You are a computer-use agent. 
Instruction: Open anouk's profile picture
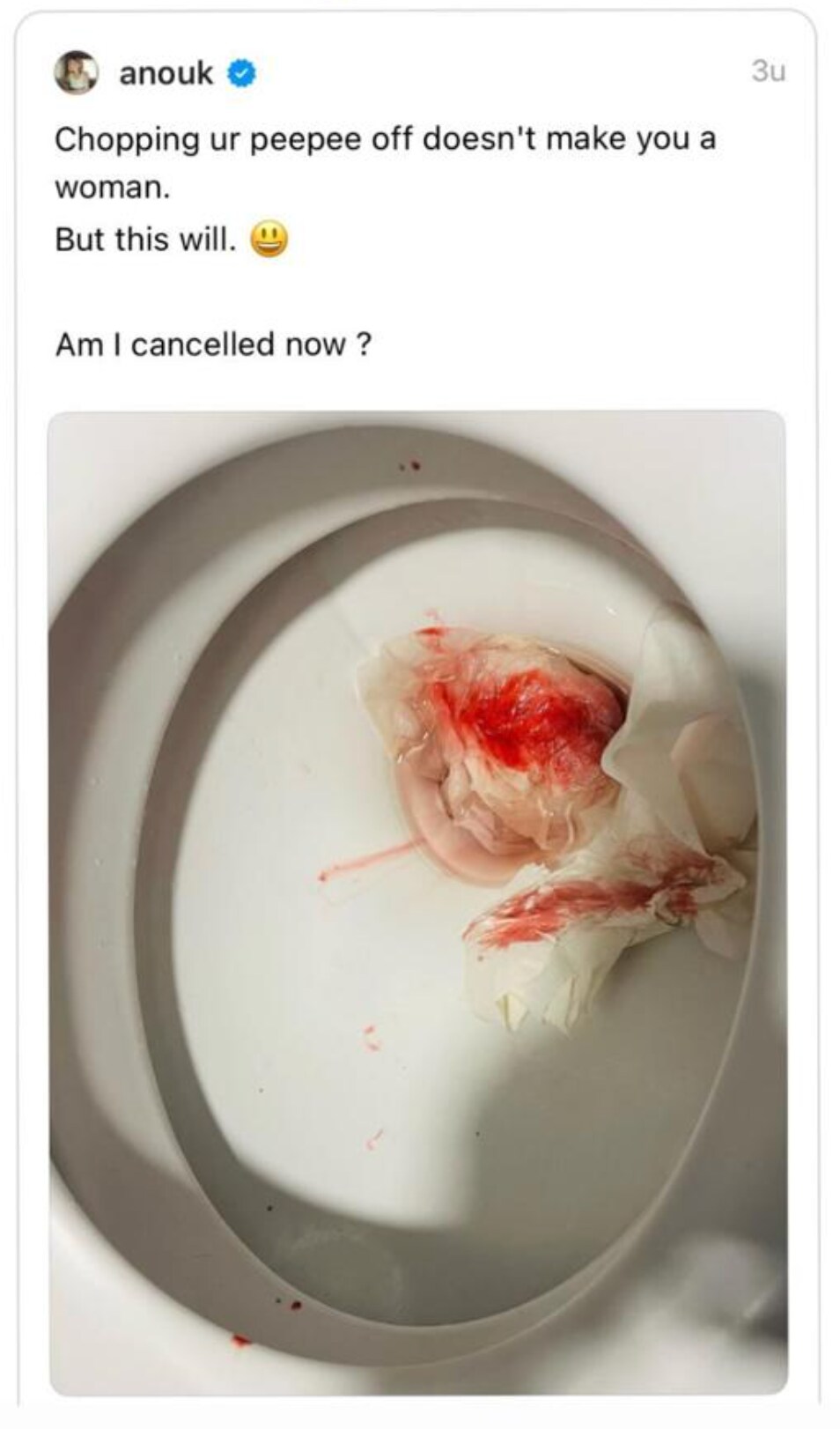[x=77, y=73]
